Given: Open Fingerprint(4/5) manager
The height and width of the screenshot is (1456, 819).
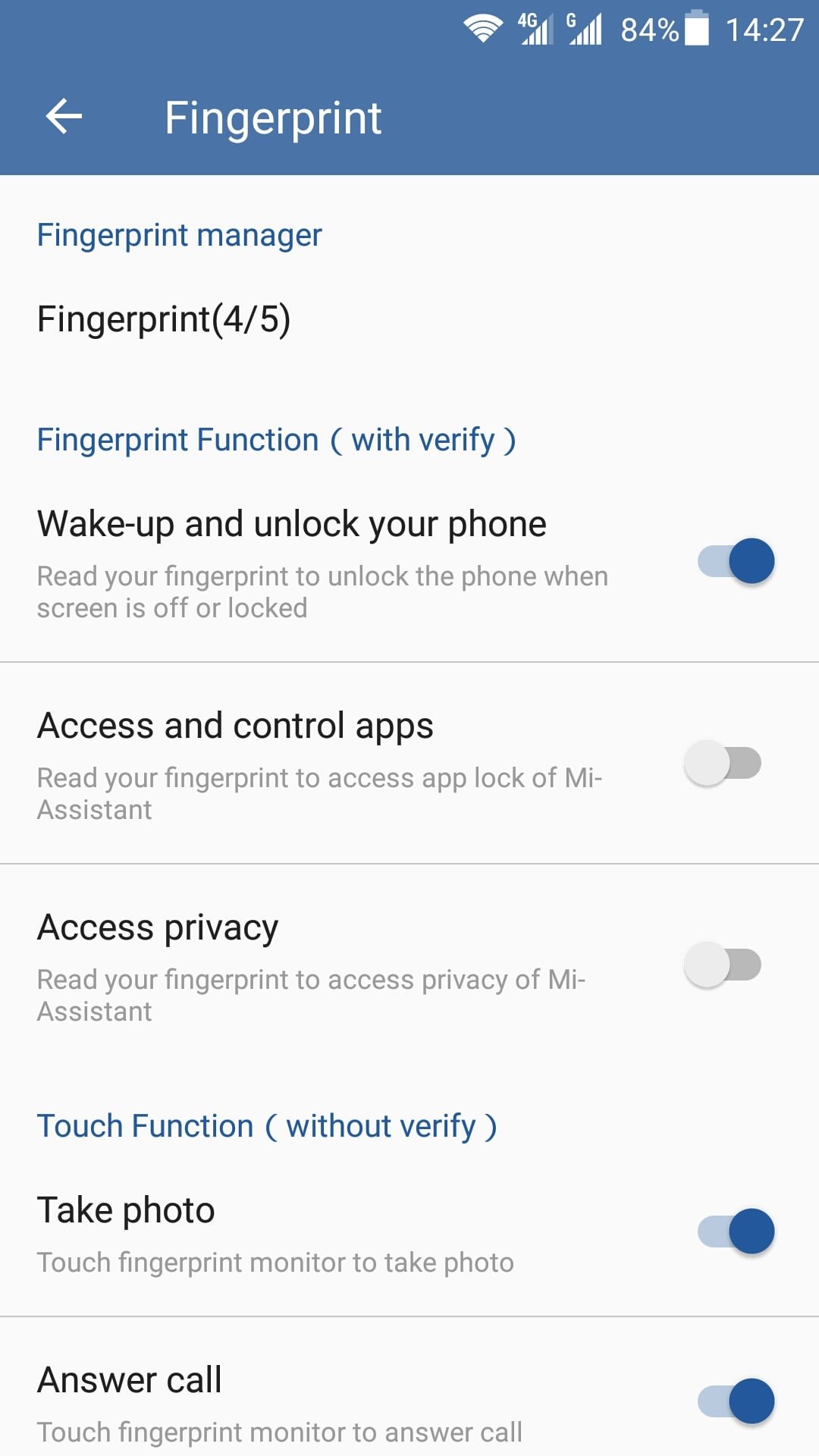Looking at the screenshot, I should pyautogui.click(x=409, y=318).
